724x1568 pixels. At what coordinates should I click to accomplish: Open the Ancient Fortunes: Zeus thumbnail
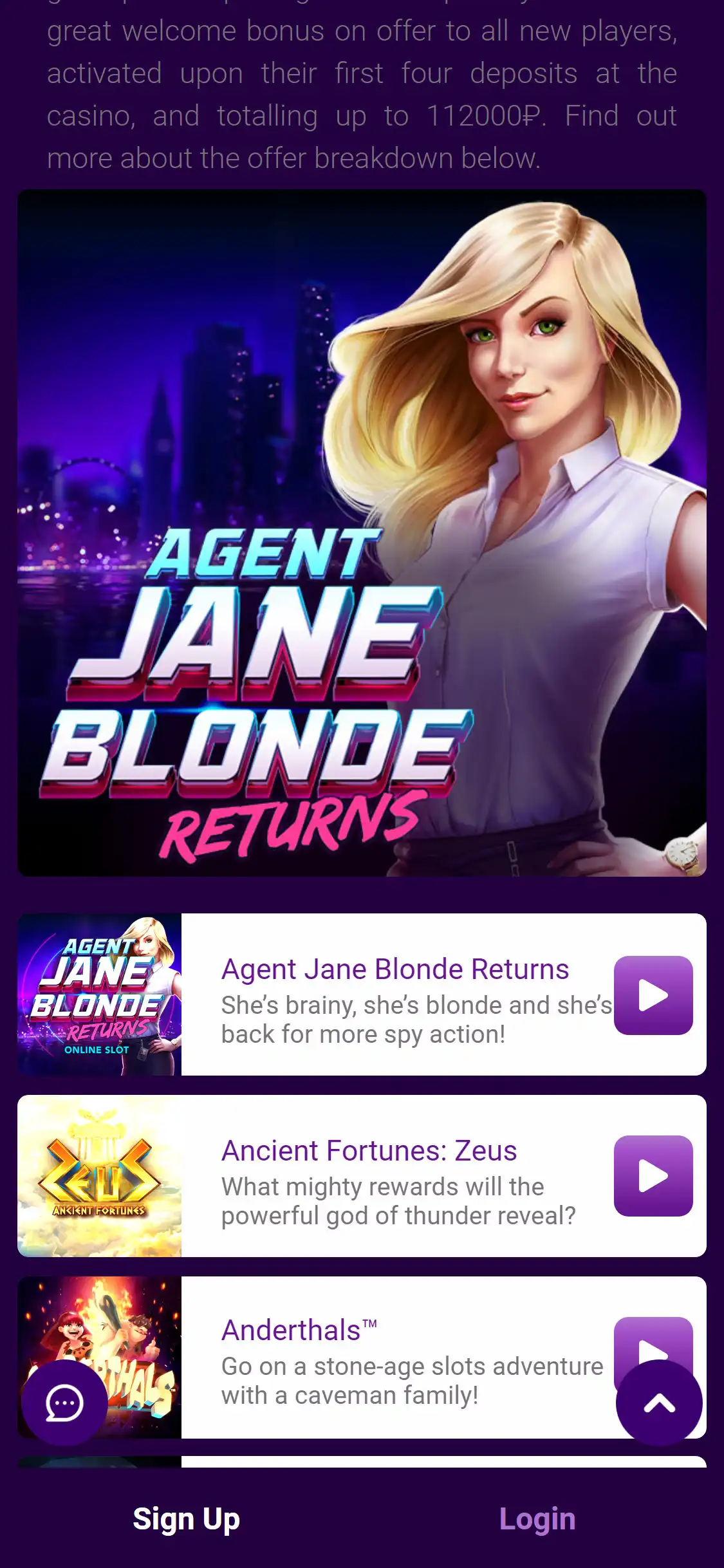point(100,1176)
